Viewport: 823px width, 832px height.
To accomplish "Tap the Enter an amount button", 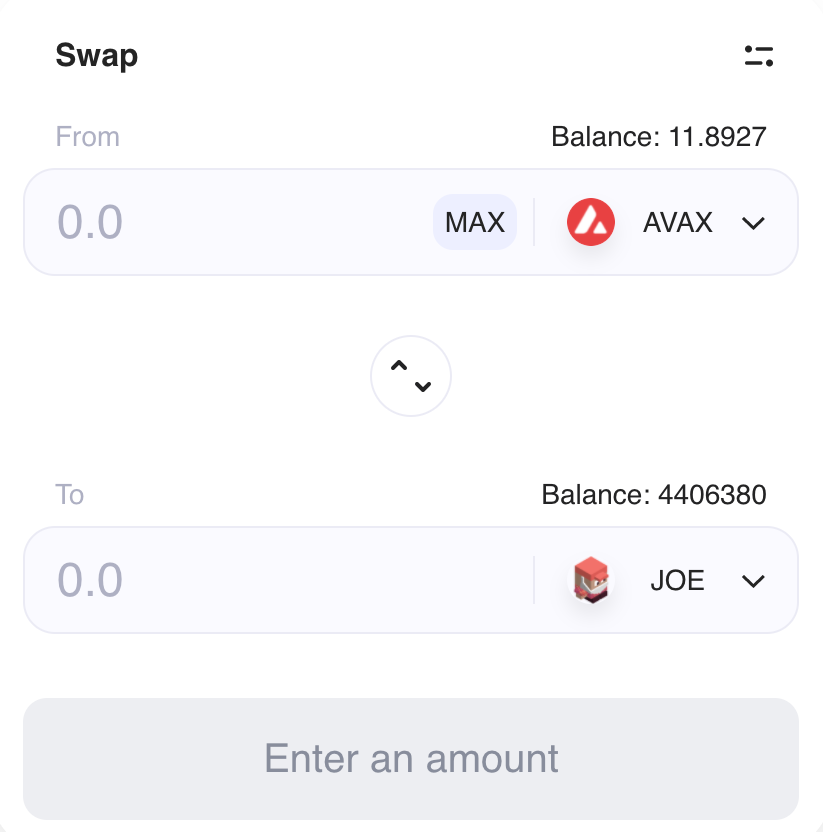I will (x=411, y=758).
